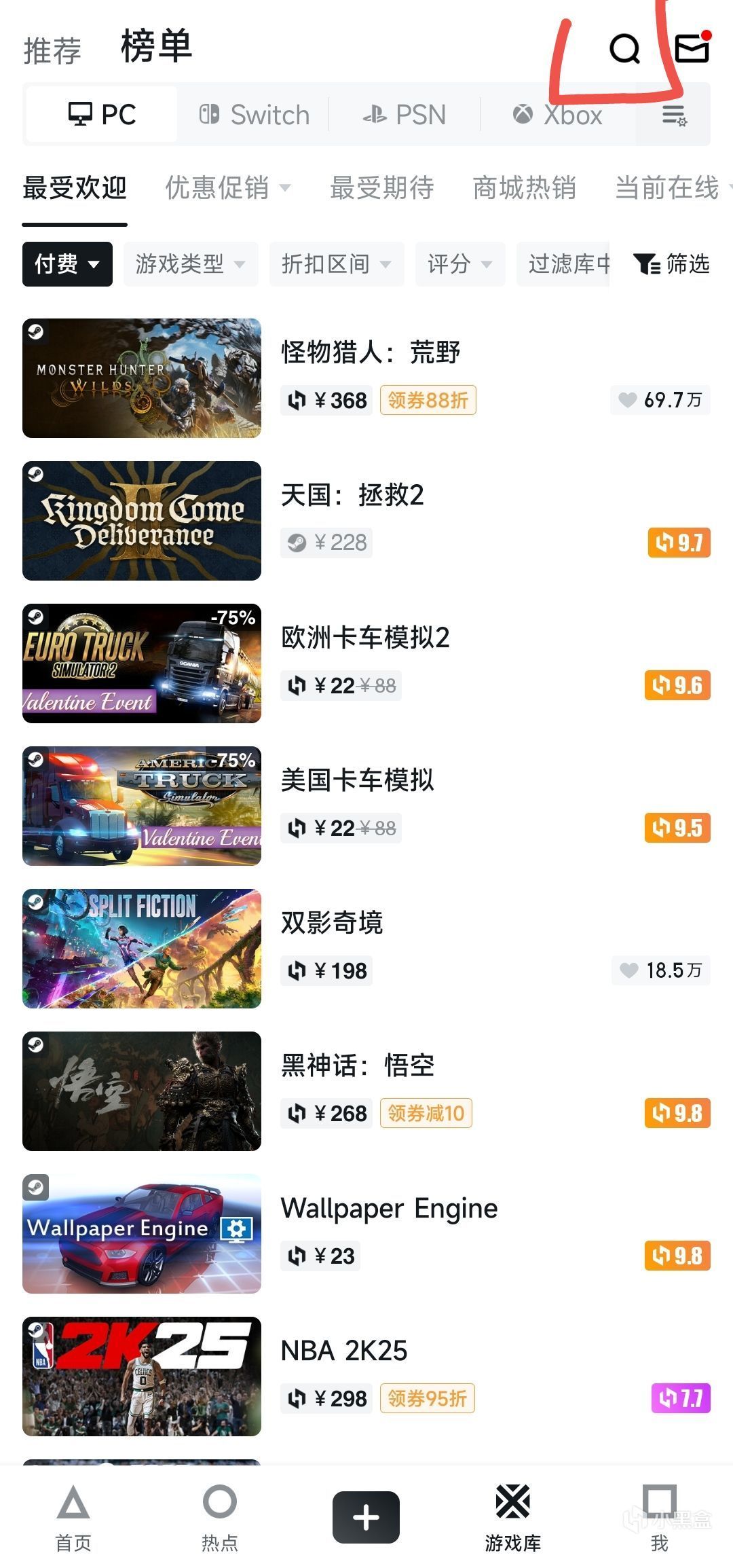This screenshot has width=733, height=1568.
Task: Switch to 最受期待 ranking tab
Action: (381, 188)
